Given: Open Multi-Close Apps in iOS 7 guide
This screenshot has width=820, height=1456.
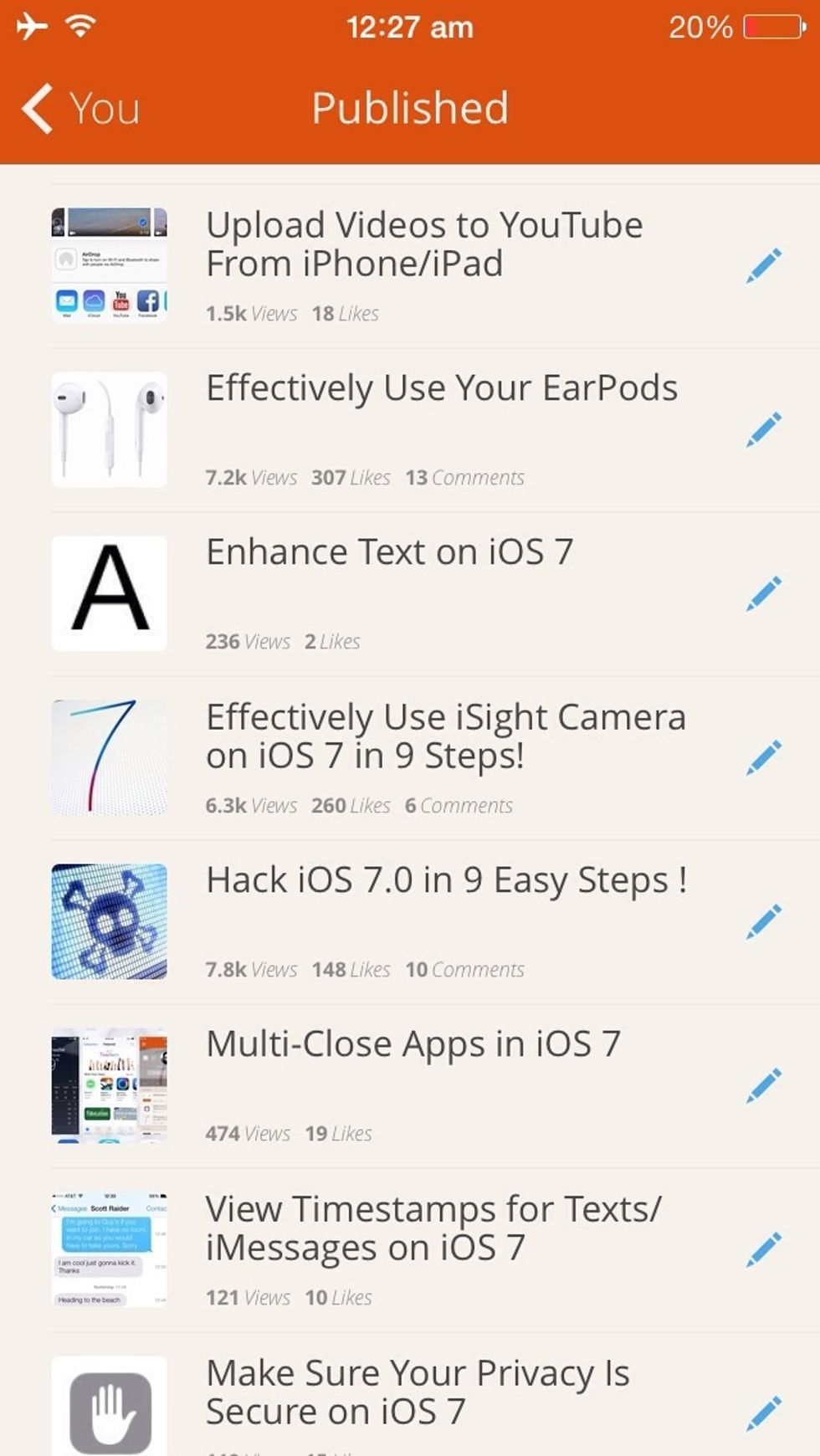Looking at the screenshot, I should 413,1045.
